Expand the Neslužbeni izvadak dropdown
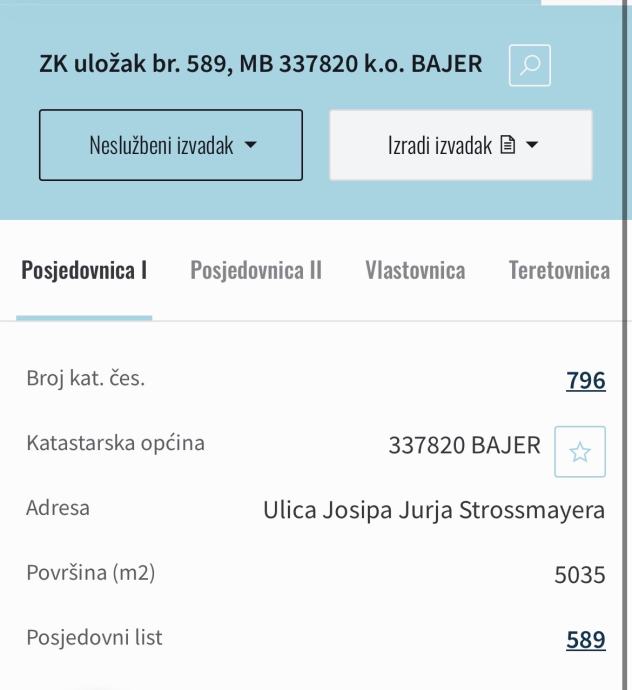 (171, 145)
